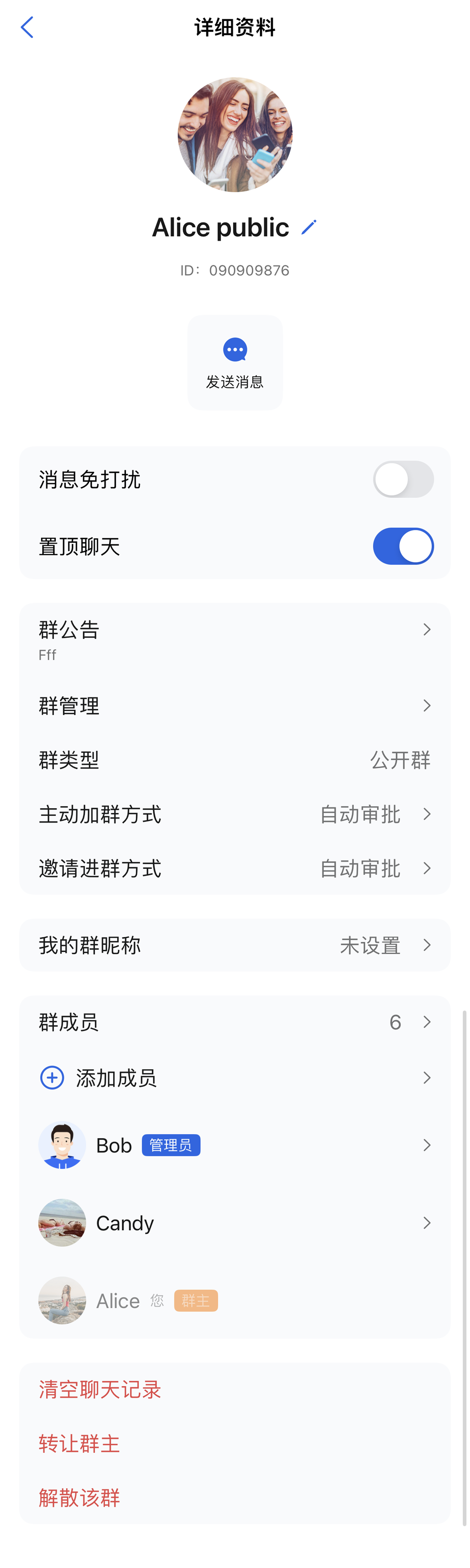The height and width of the screenshot is (1568, 470).
Task: Open 群管理 settings
Action: 235,706
